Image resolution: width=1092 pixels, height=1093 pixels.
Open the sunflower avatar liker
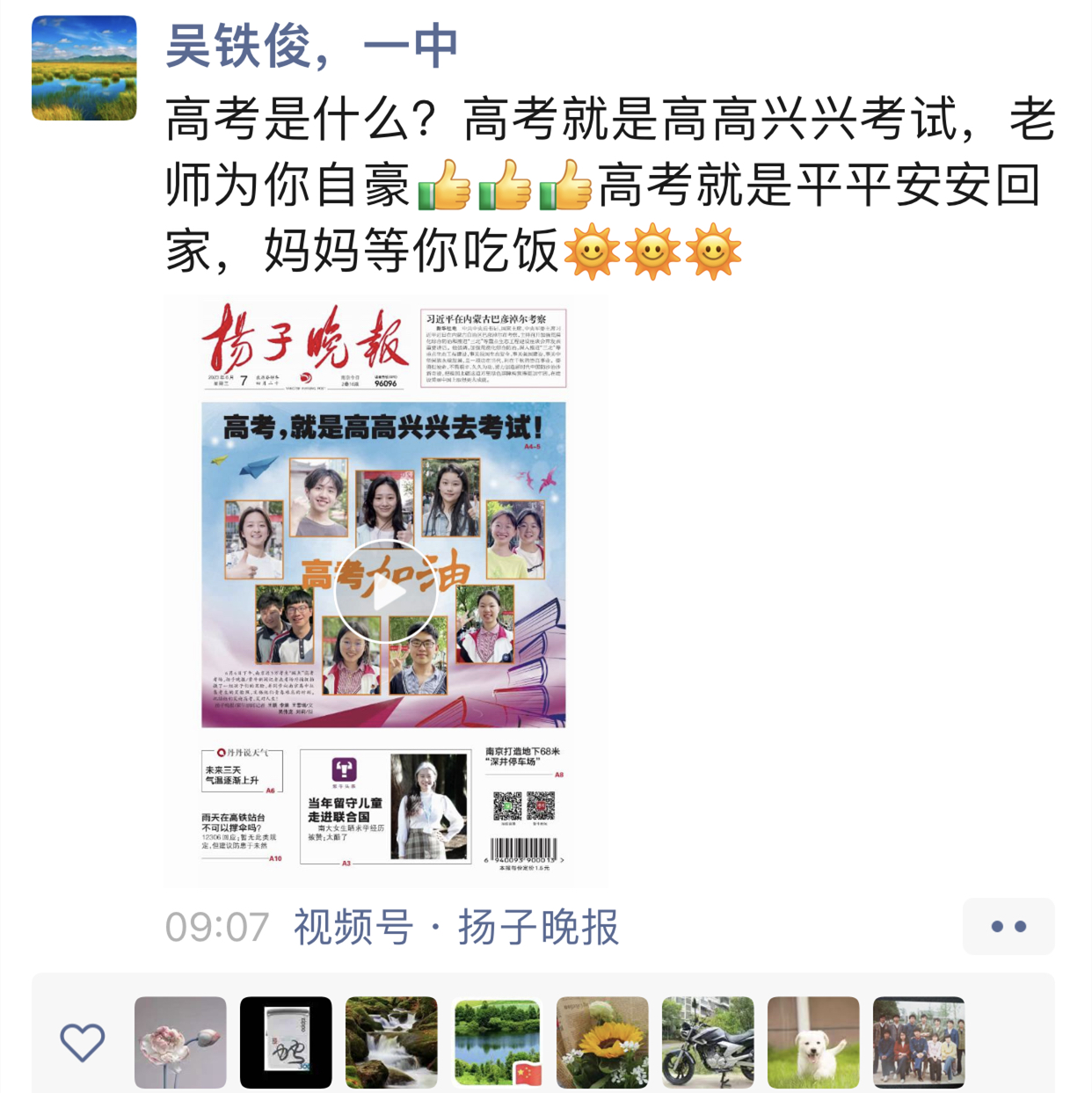tap(602, 1042)
